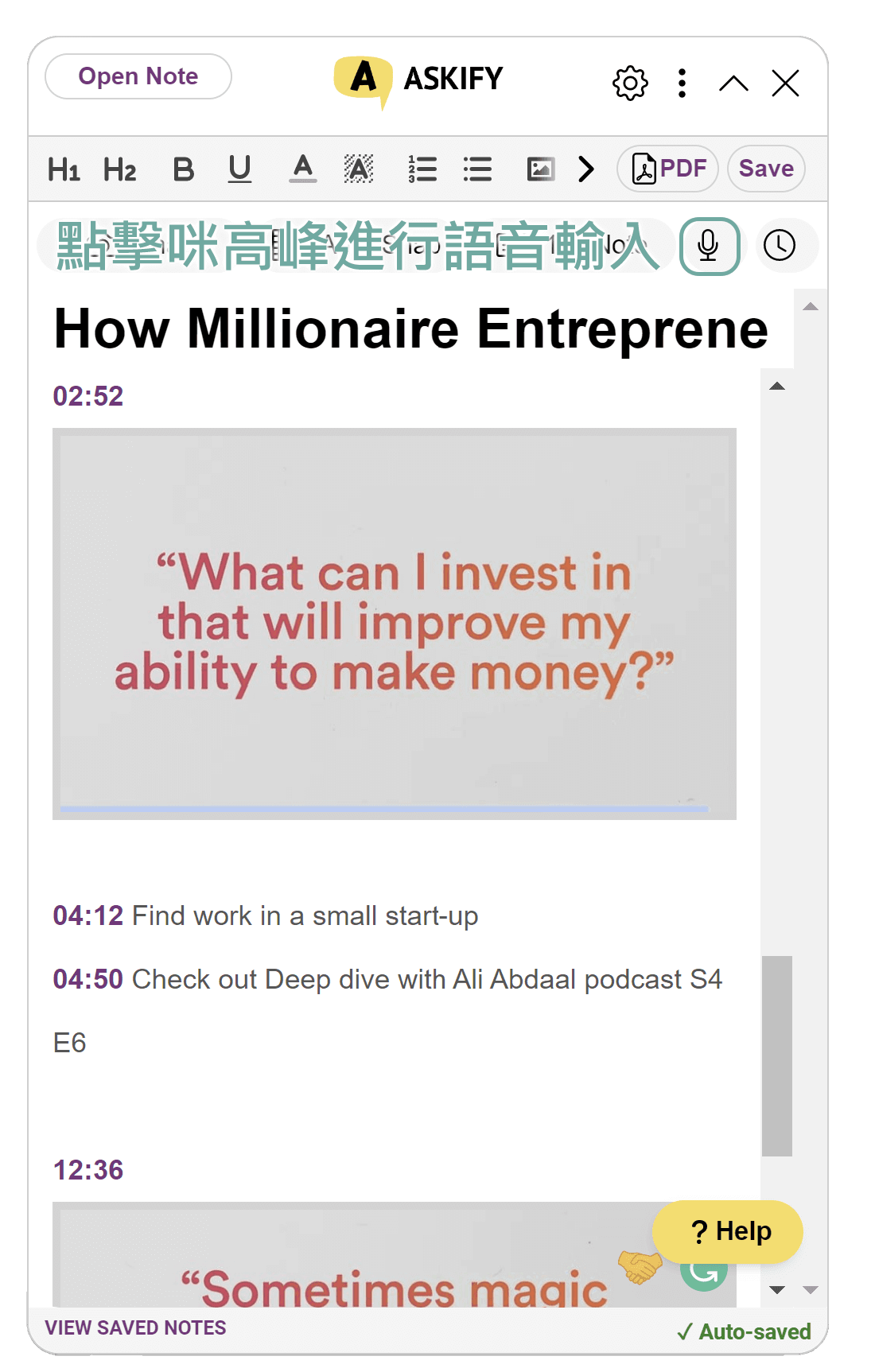Expand more toolbar options arrow

pyautogui.click(x=586, y=169)
